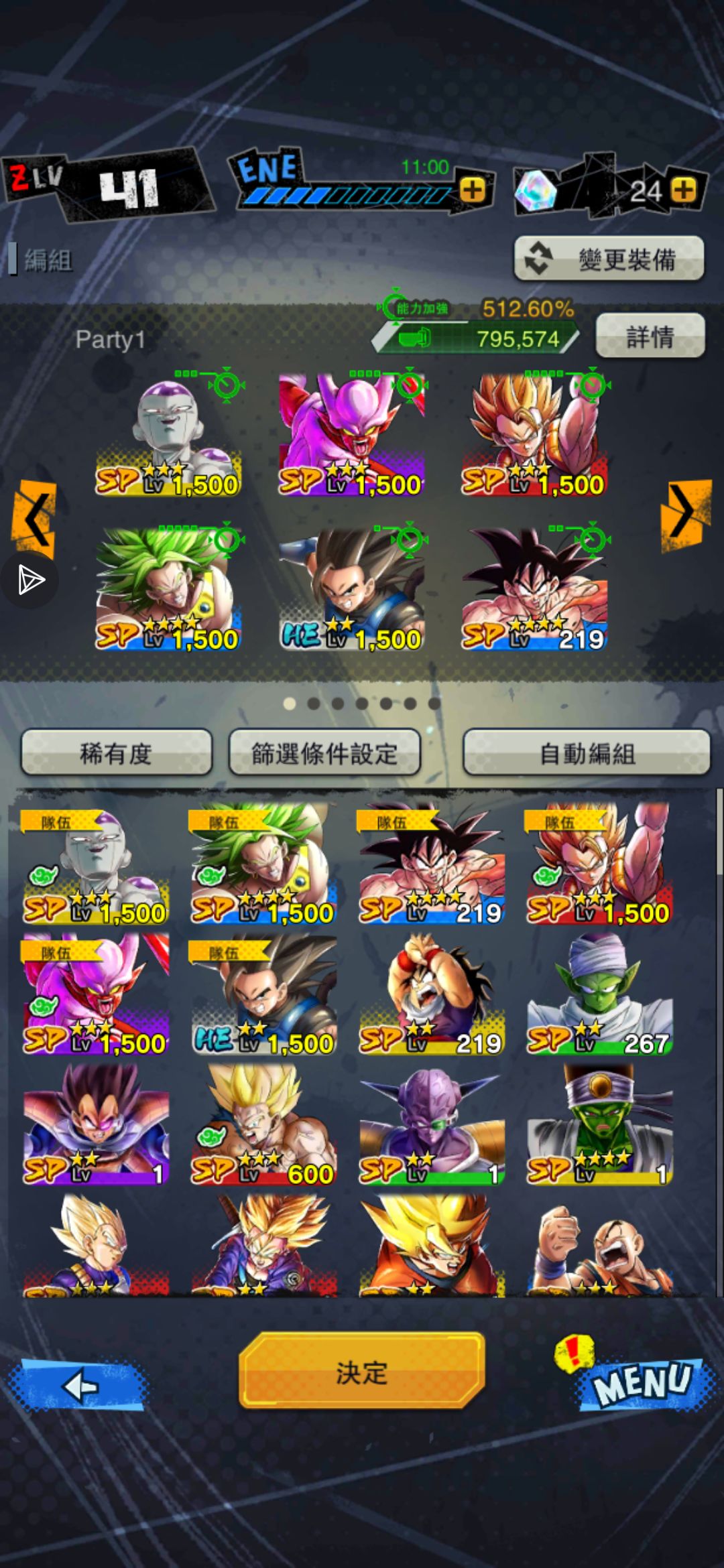Use 自動編組 auto party formation

coord(587,753)
